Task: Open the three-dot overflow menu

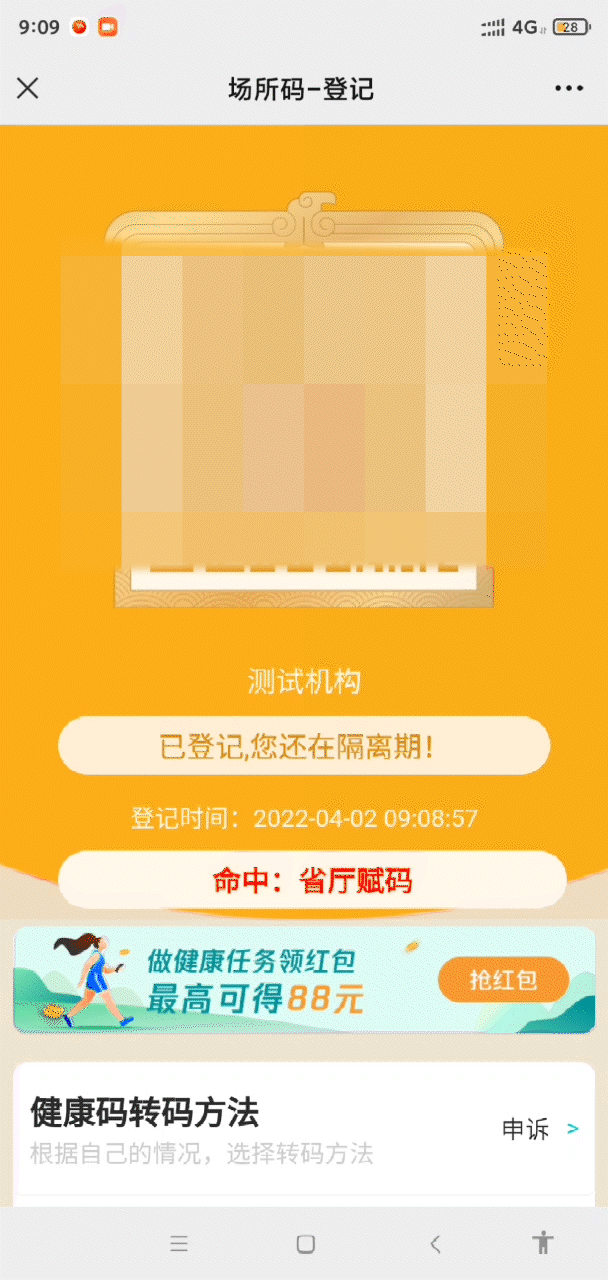Action: [x=568, y=88]
